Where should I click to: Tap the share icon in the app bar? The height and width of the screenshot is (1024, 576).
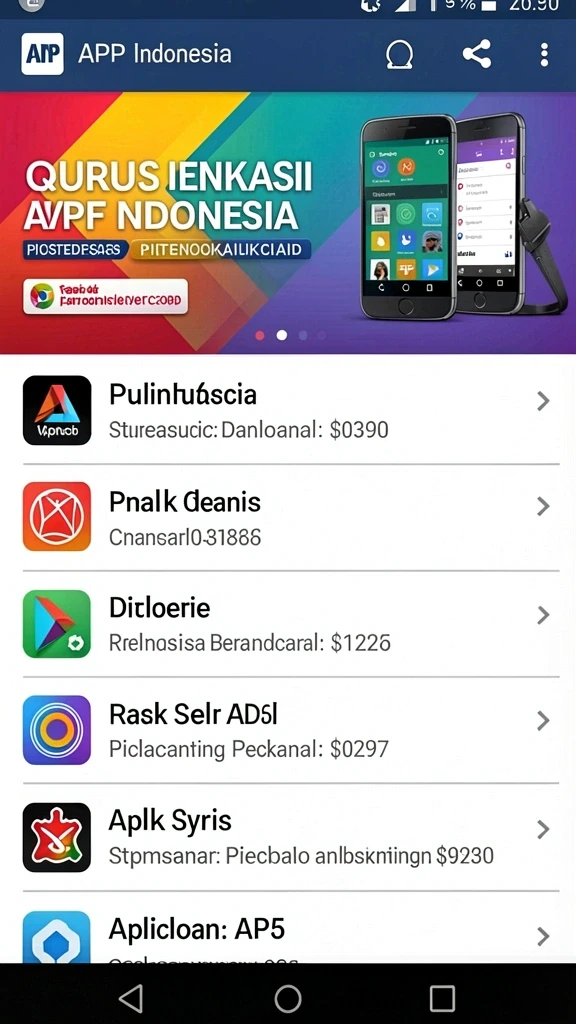477,54
